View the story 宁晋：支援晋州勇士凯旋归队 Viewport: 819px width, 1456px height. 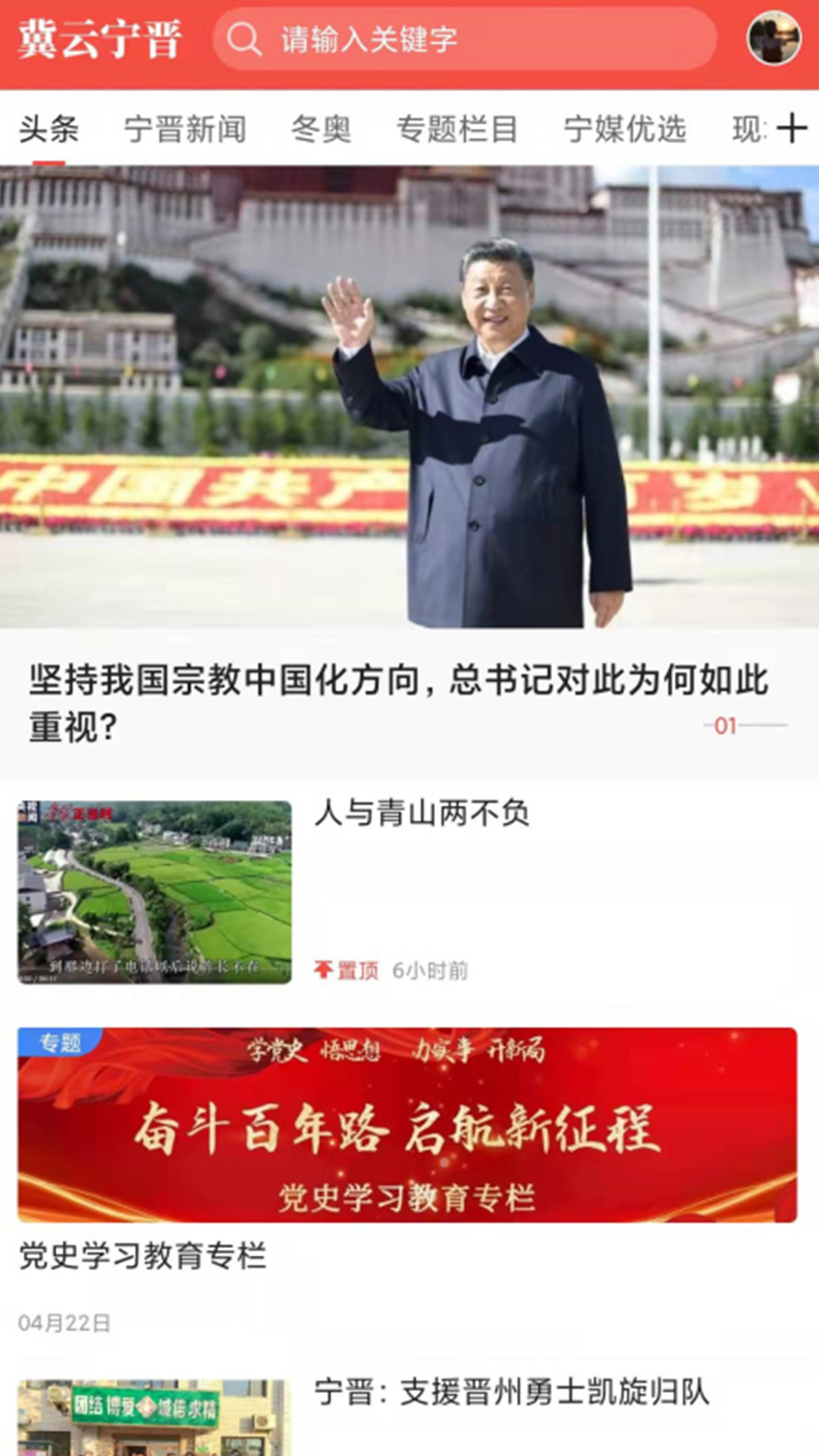tap(512, 1392)
